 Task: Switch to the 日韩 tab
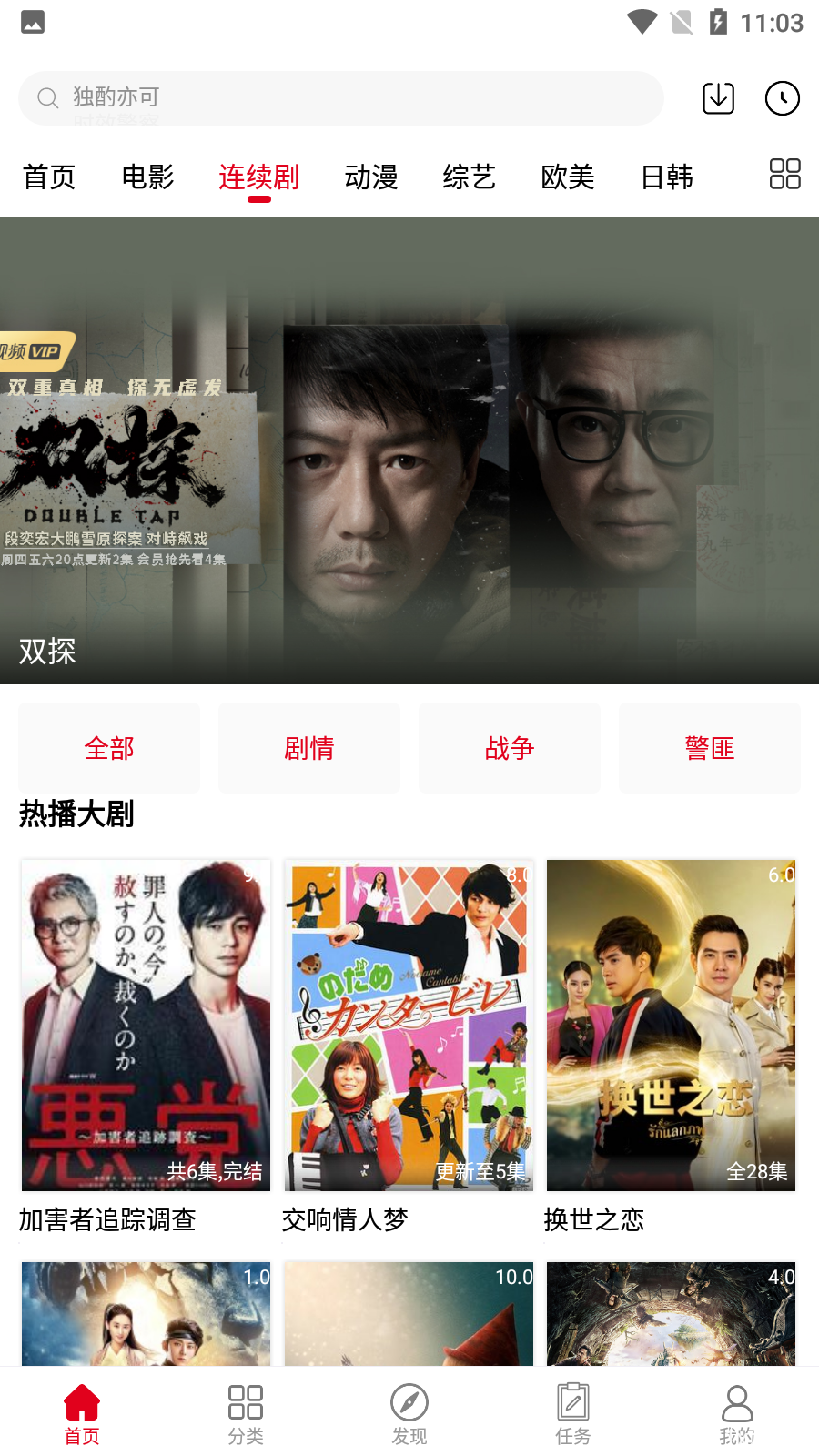tap(667, 177)
